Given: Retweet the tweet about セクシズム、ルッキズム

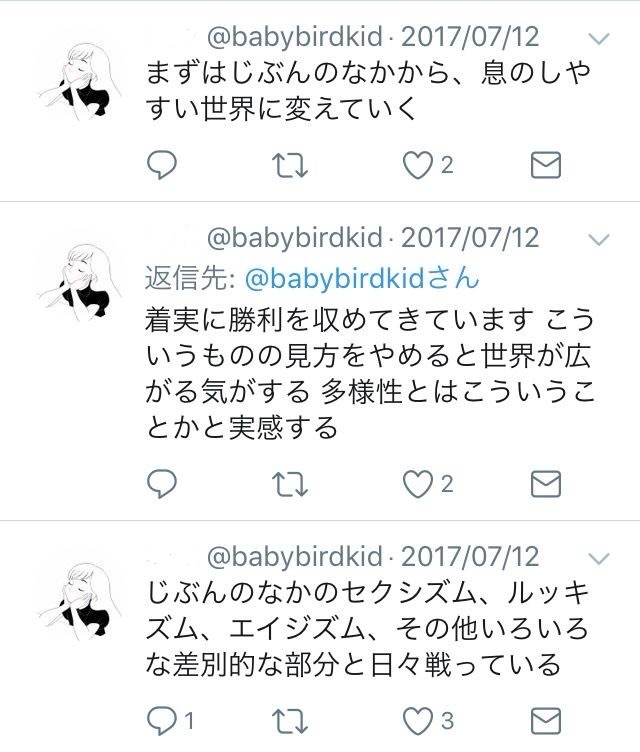Looking at the screenshot, I should (289, 719).
